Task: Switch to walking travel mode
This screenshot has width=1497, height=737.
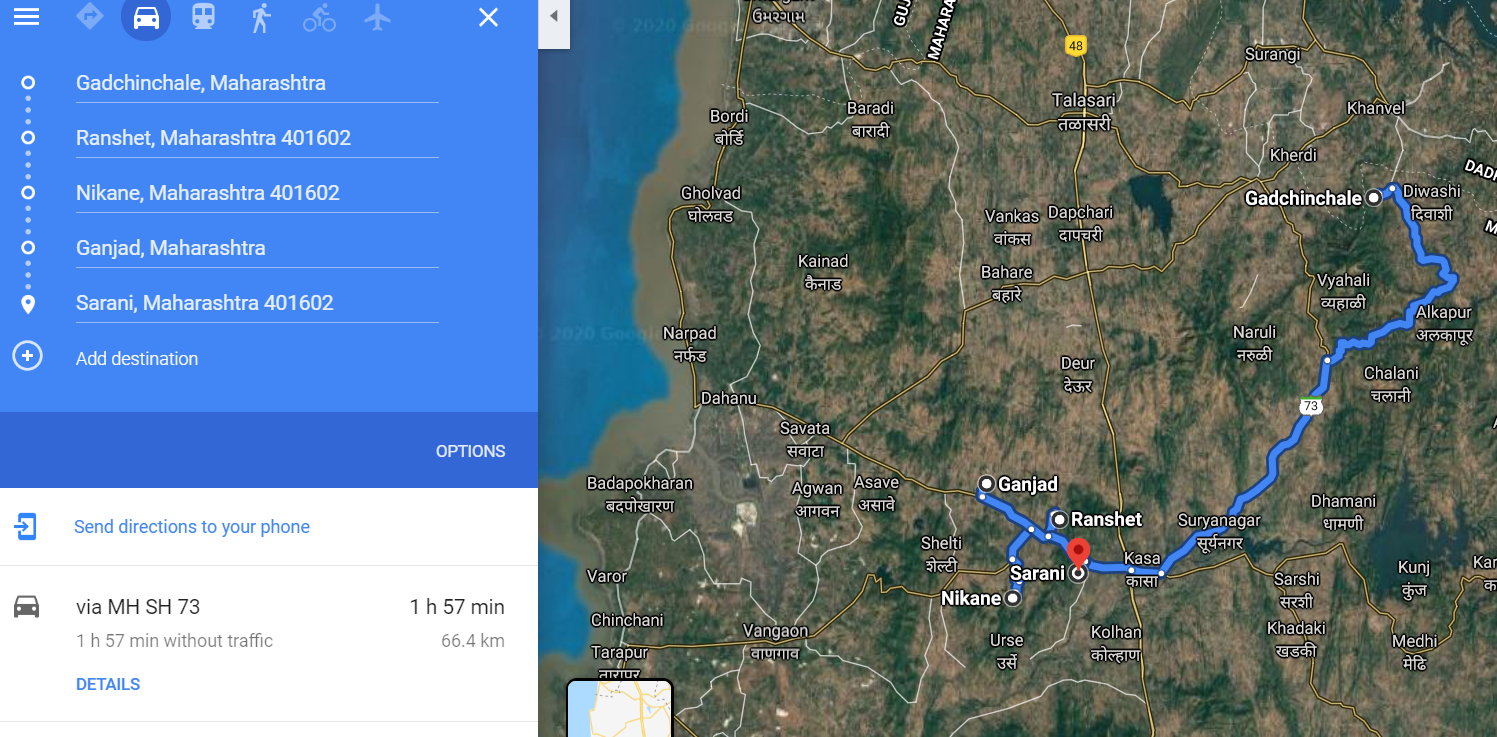Action: coord(261,17)
